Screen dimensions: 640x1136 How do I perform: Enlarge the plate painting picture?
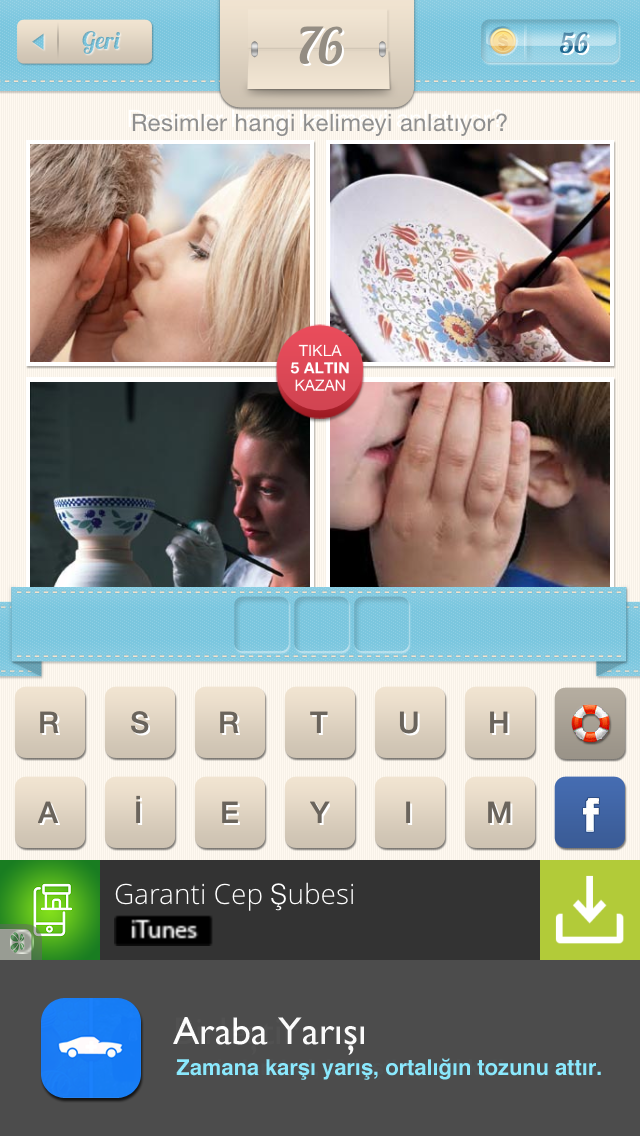point(470,253)
